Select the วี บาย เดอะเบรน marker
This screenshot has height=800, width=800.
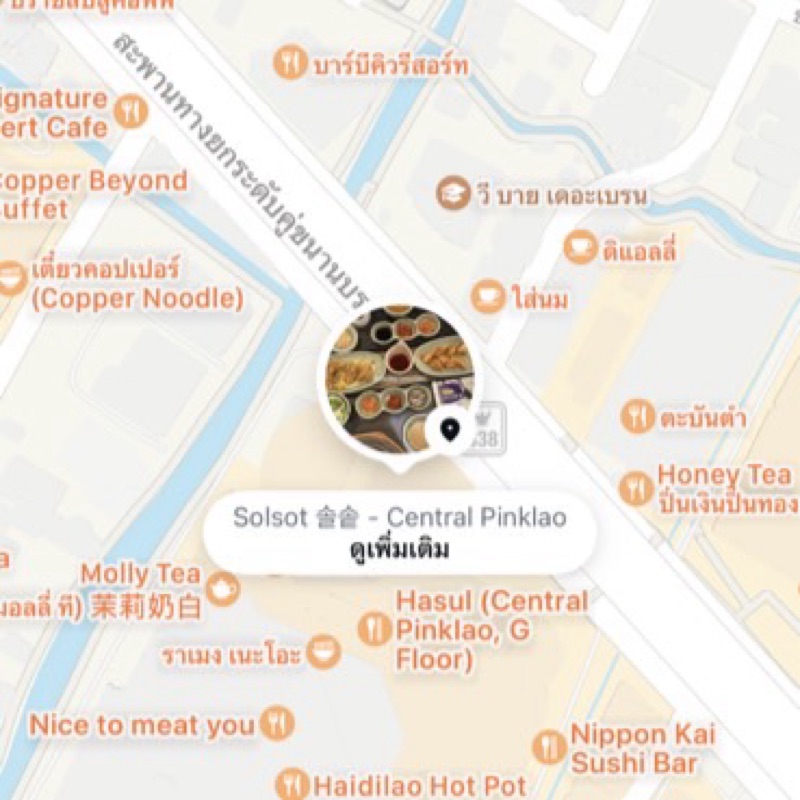[x=454, y=192]
